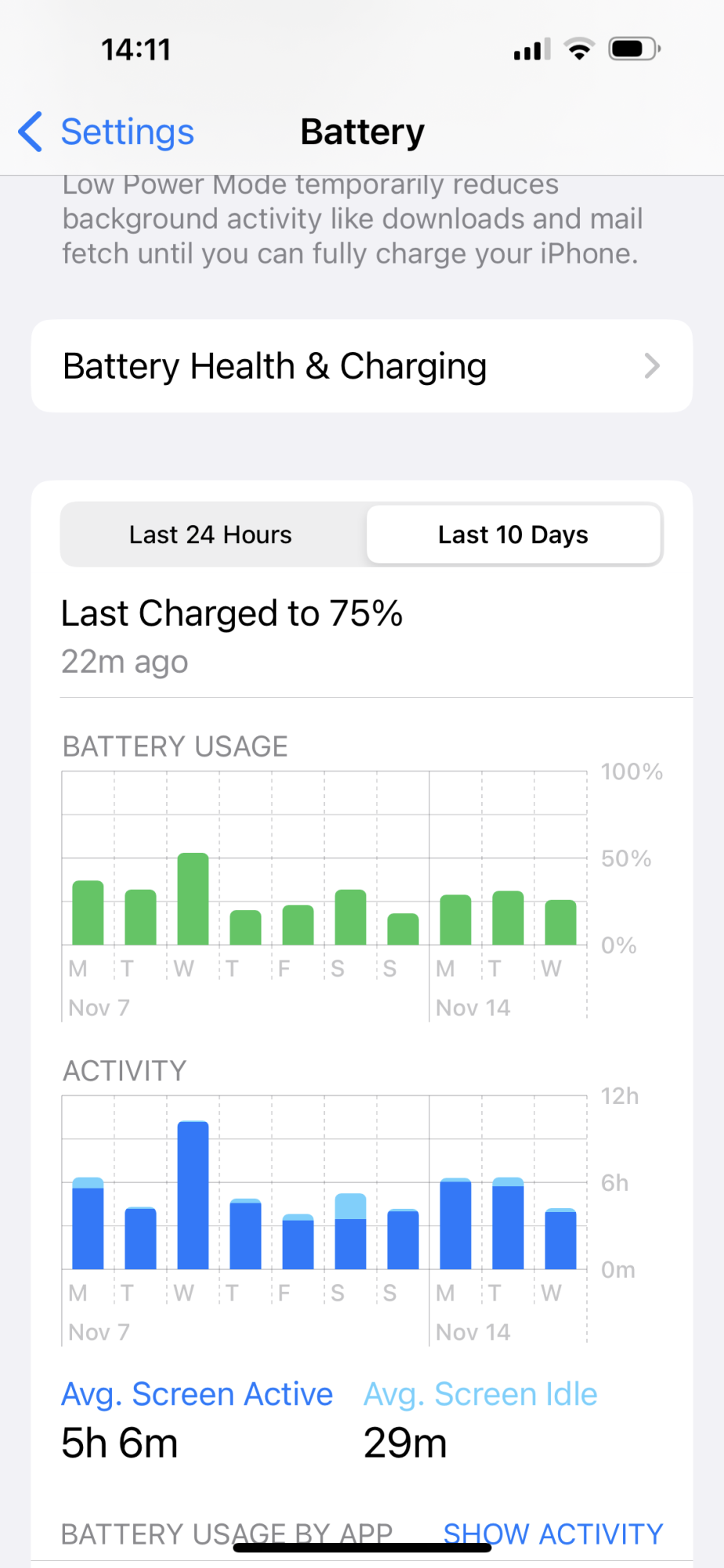
Task: Tap the Show Activity link
Action: click(553, 1532)
